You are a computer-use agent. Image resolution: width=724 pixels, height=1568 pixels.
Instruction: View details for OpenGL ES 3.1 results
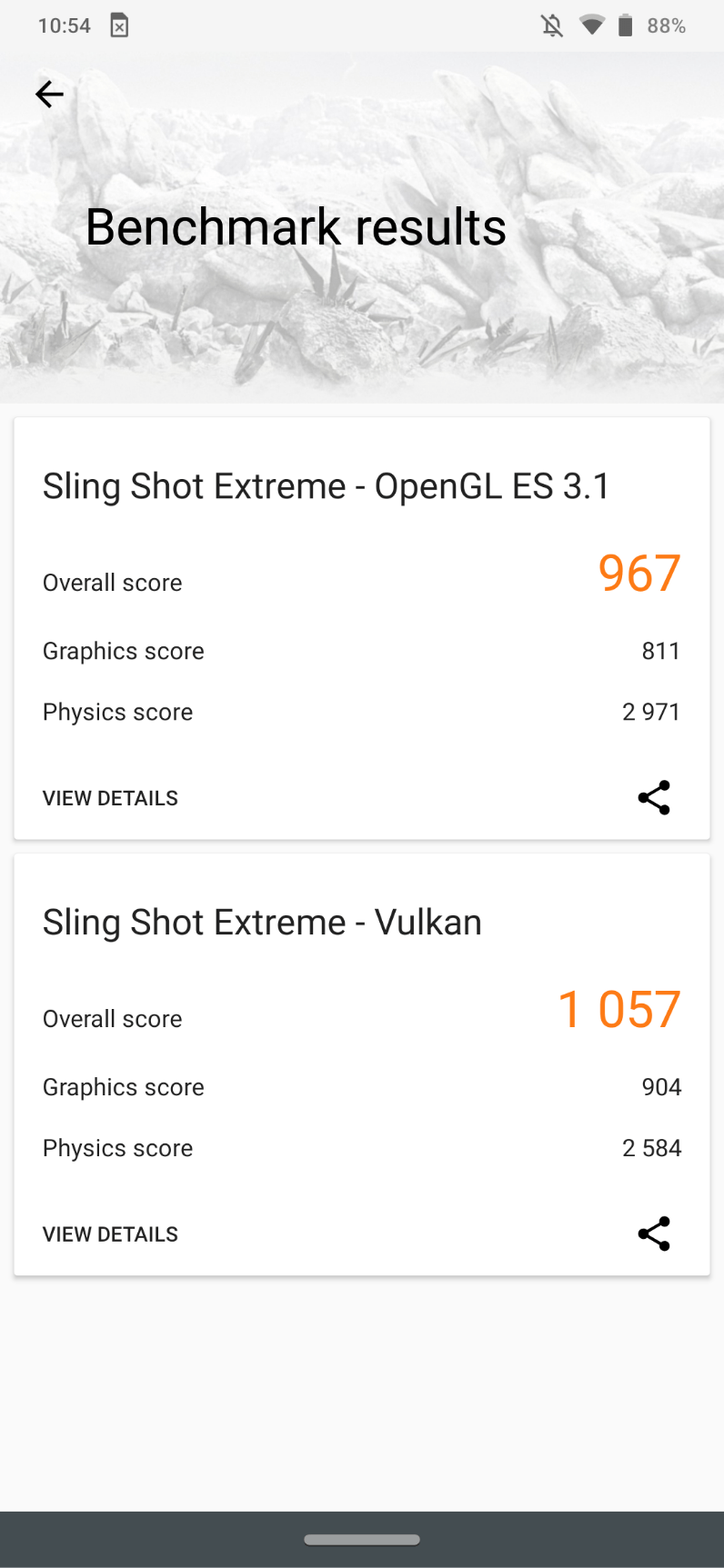coord(110,798)
